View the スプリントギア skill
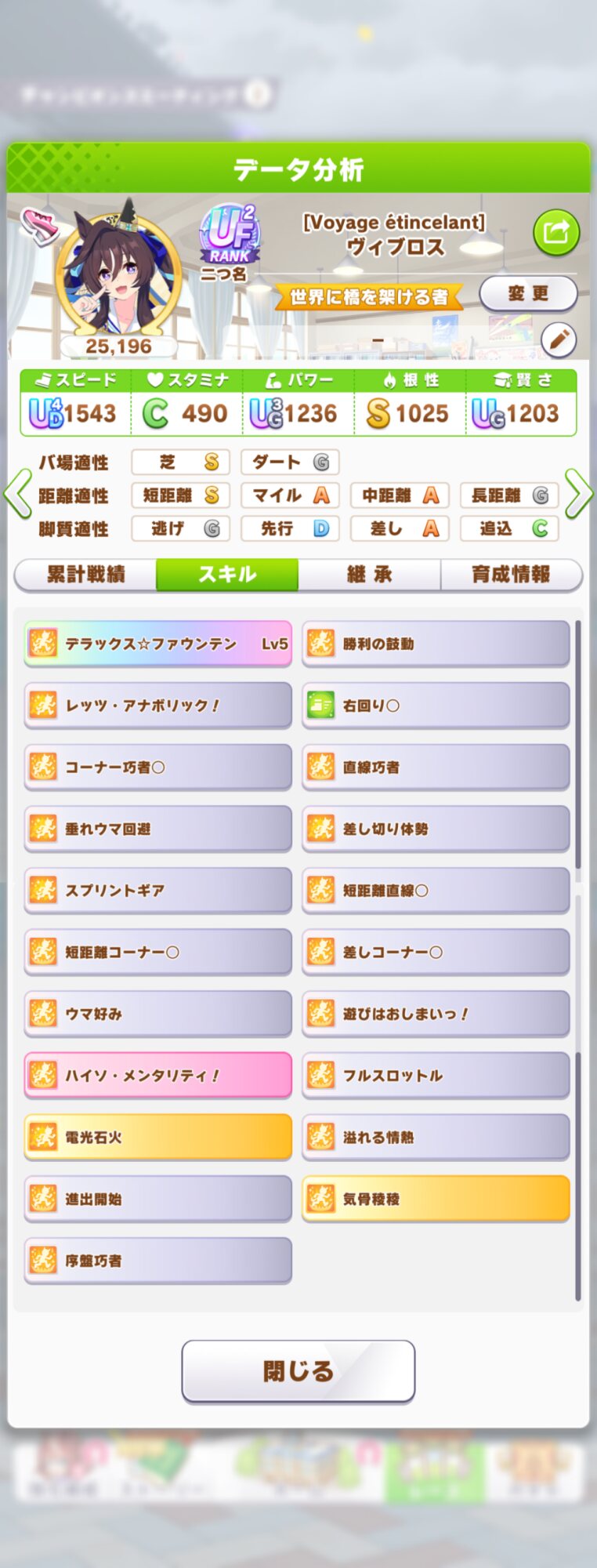597x1568 pixels. click(158, 891)
